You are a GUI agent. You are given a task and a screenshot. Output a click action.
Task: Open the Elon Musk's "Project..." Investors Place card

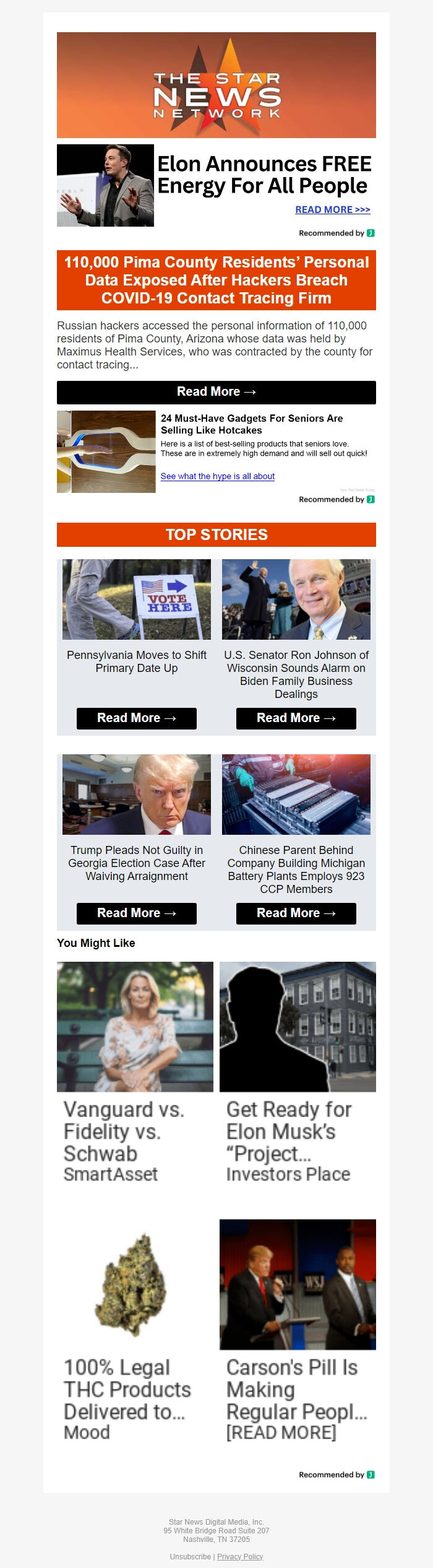(298, 1071)
